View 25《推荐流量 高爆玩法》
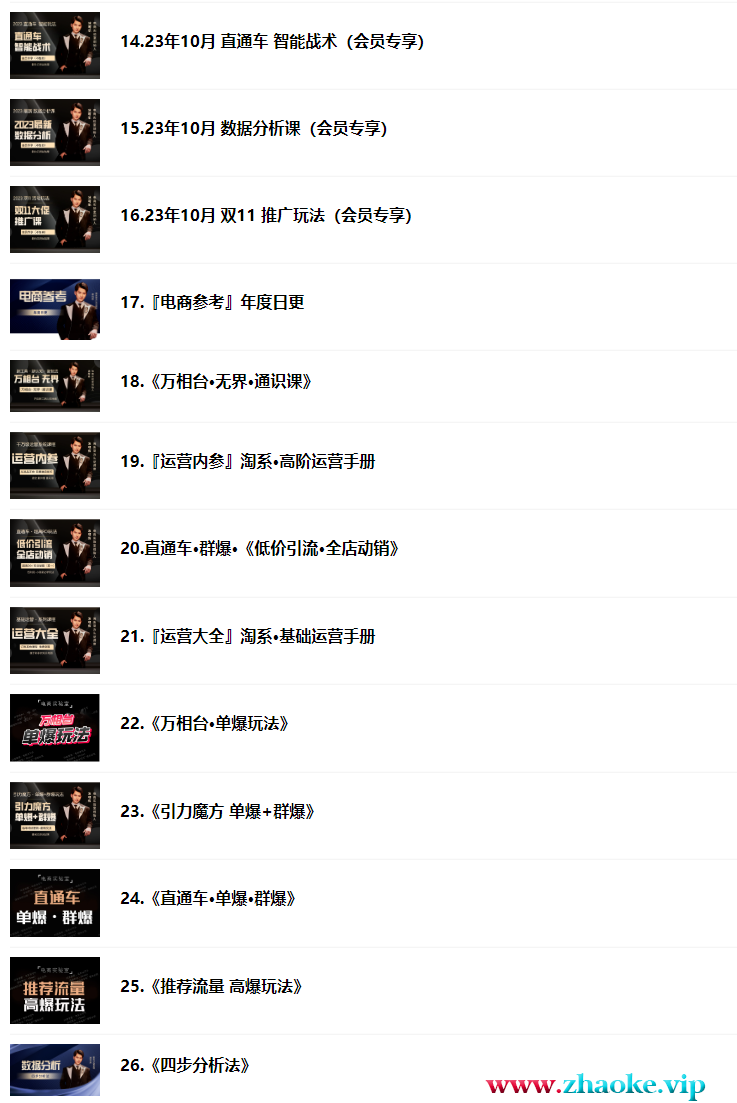The height and width of the screenshot is (1103, 737). pyautogui.click(x=211, y=987)
